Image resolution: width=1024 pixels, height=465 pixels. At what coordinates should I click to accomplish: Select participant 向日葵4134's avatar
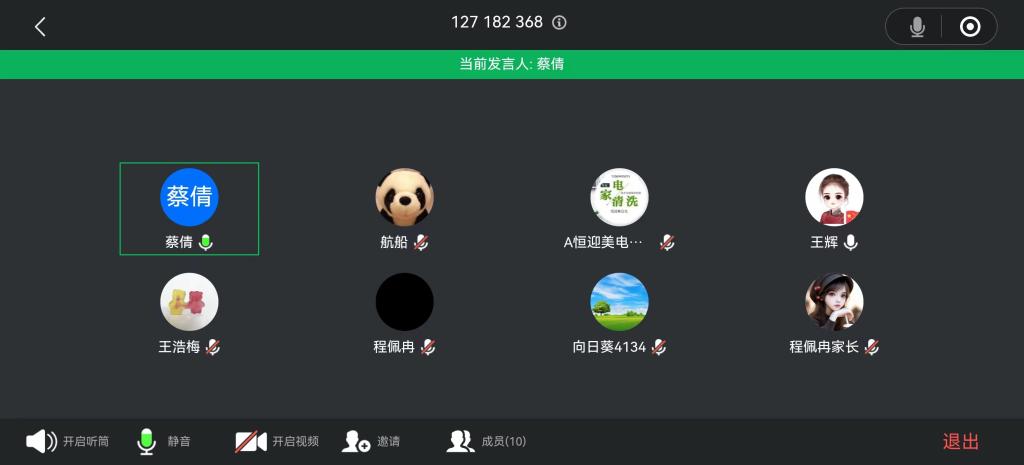(x=619, y=302)
